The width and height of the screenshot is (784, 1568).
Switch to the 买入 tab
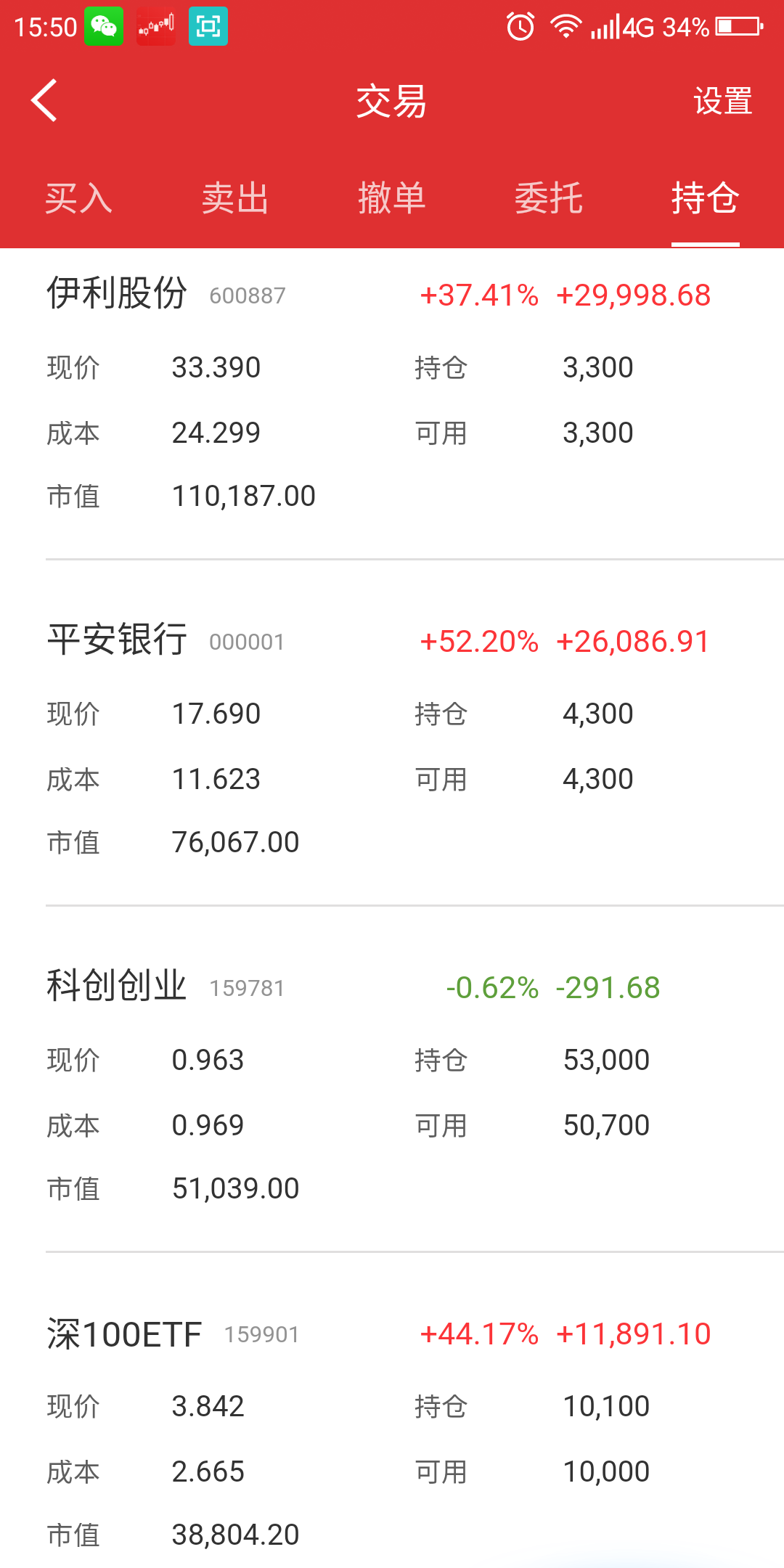78,198
